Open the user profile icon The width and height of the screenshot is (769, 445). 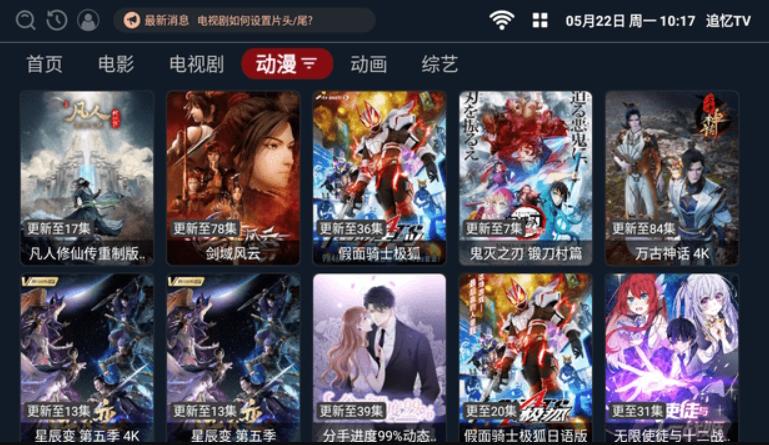click(x=88, y=20)
